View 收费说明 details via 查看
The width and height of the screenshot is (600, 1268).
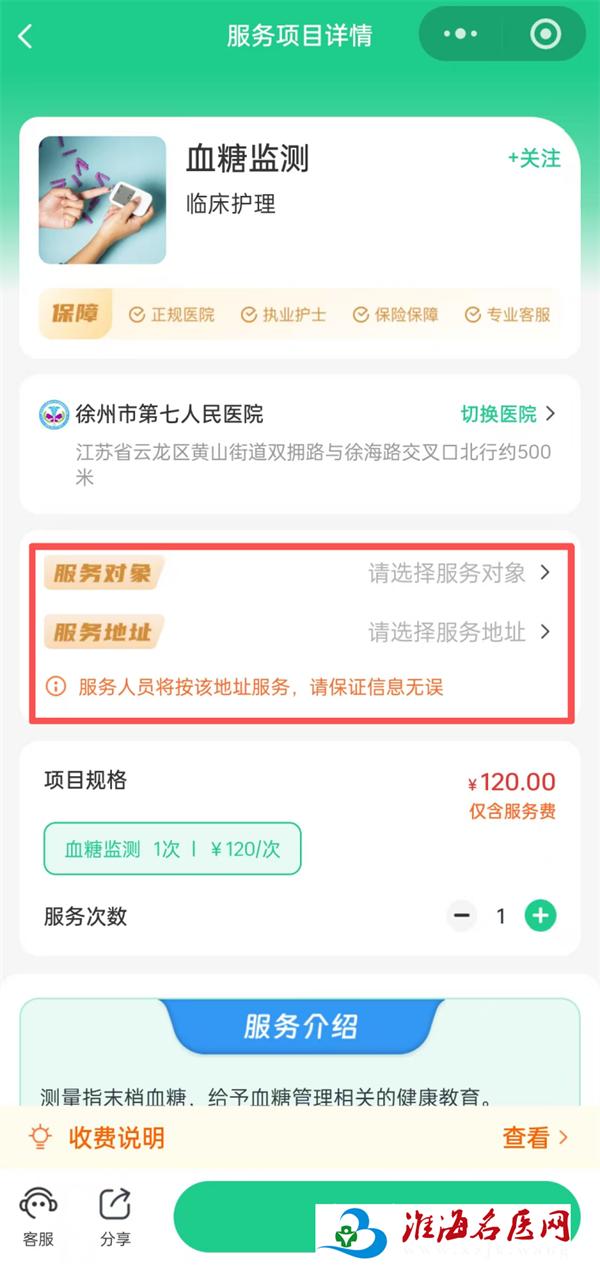tap(534, 1137)
